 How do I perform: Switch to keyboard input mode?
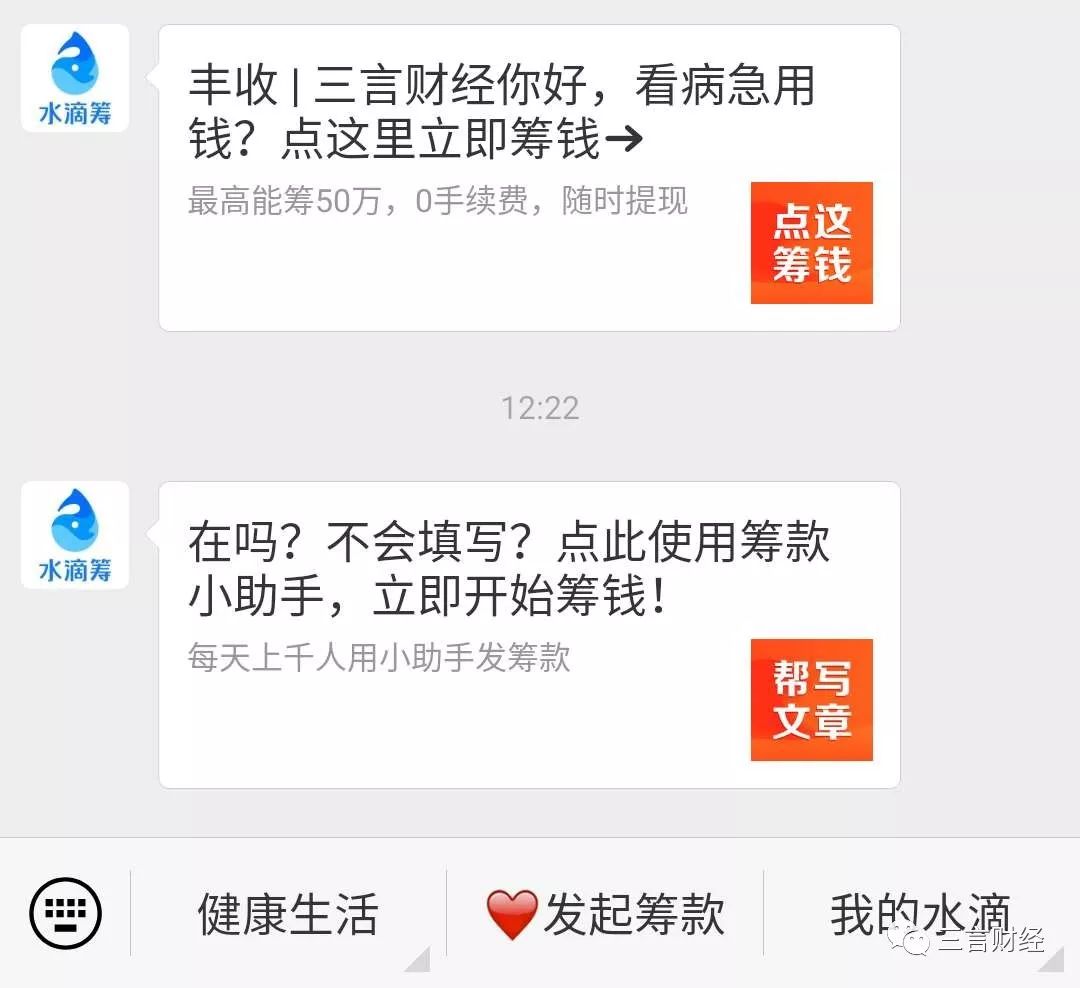pyautogui.click(x=66, y=913)
